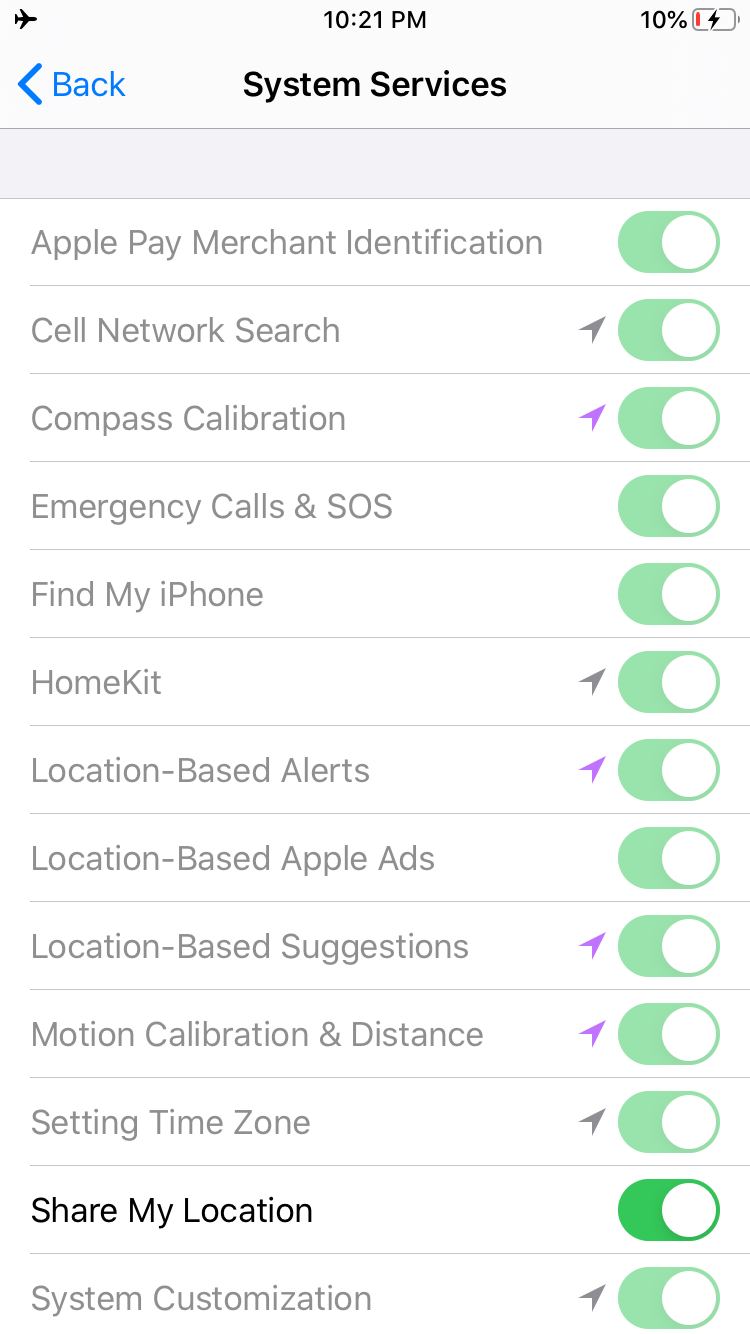This screenshot has width=750, height=1334.
Task: Go back to the previous settings page
Action: [x=72, y=85]
